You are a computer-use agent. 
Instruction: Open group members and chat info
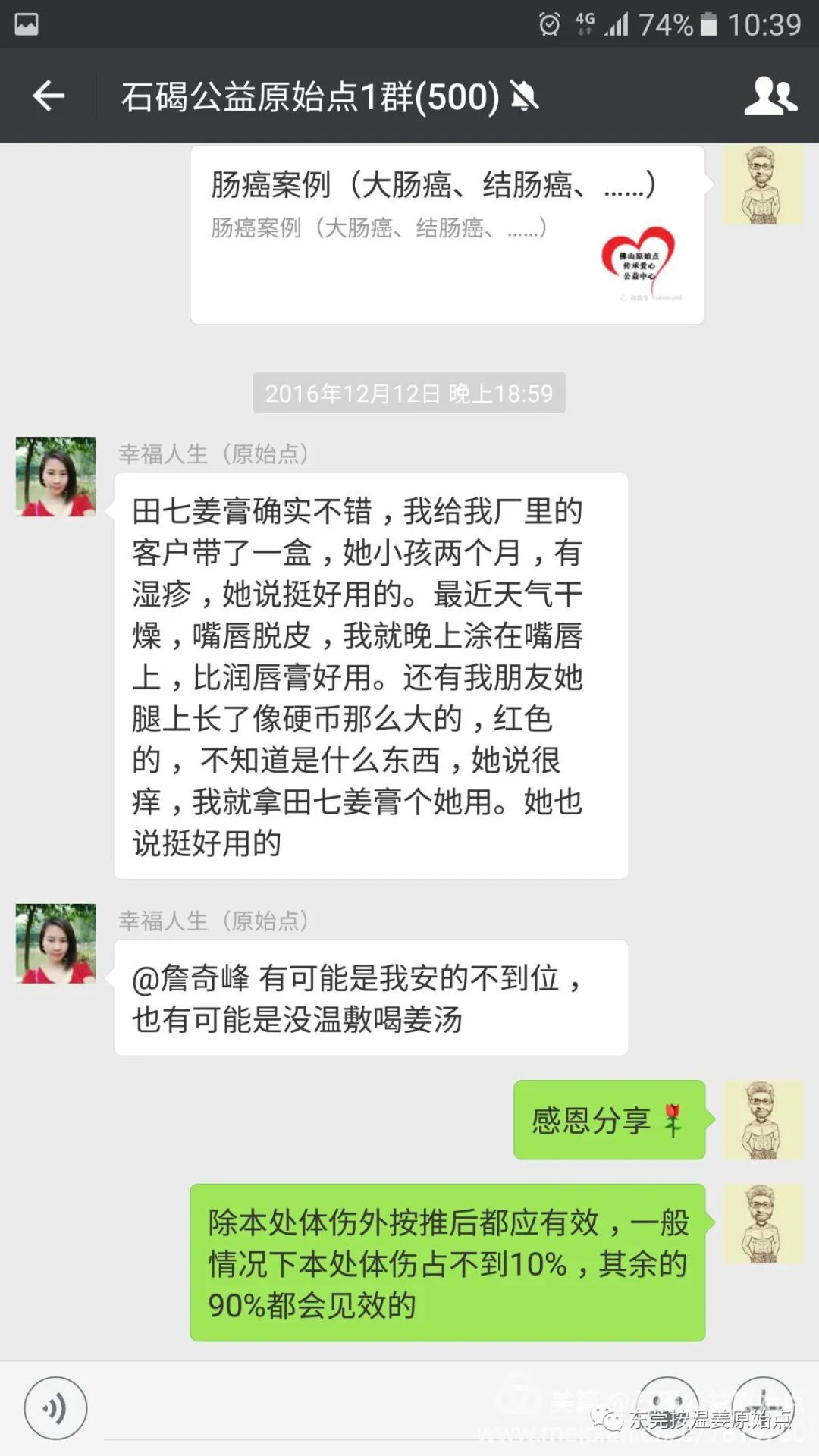coord(770,96)
